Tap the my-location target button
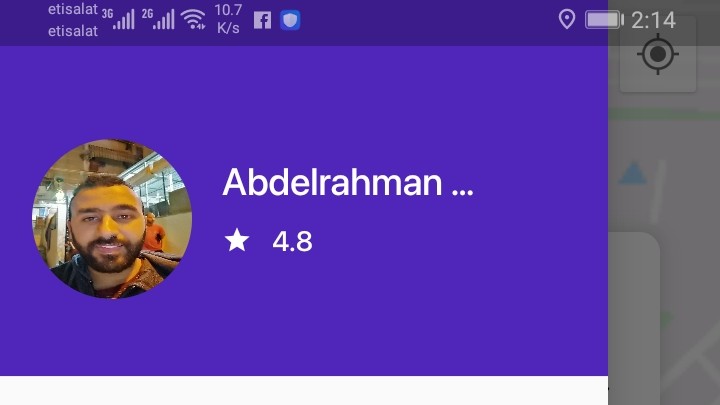This screenshot has width=720, height=405. pos(657,54)
